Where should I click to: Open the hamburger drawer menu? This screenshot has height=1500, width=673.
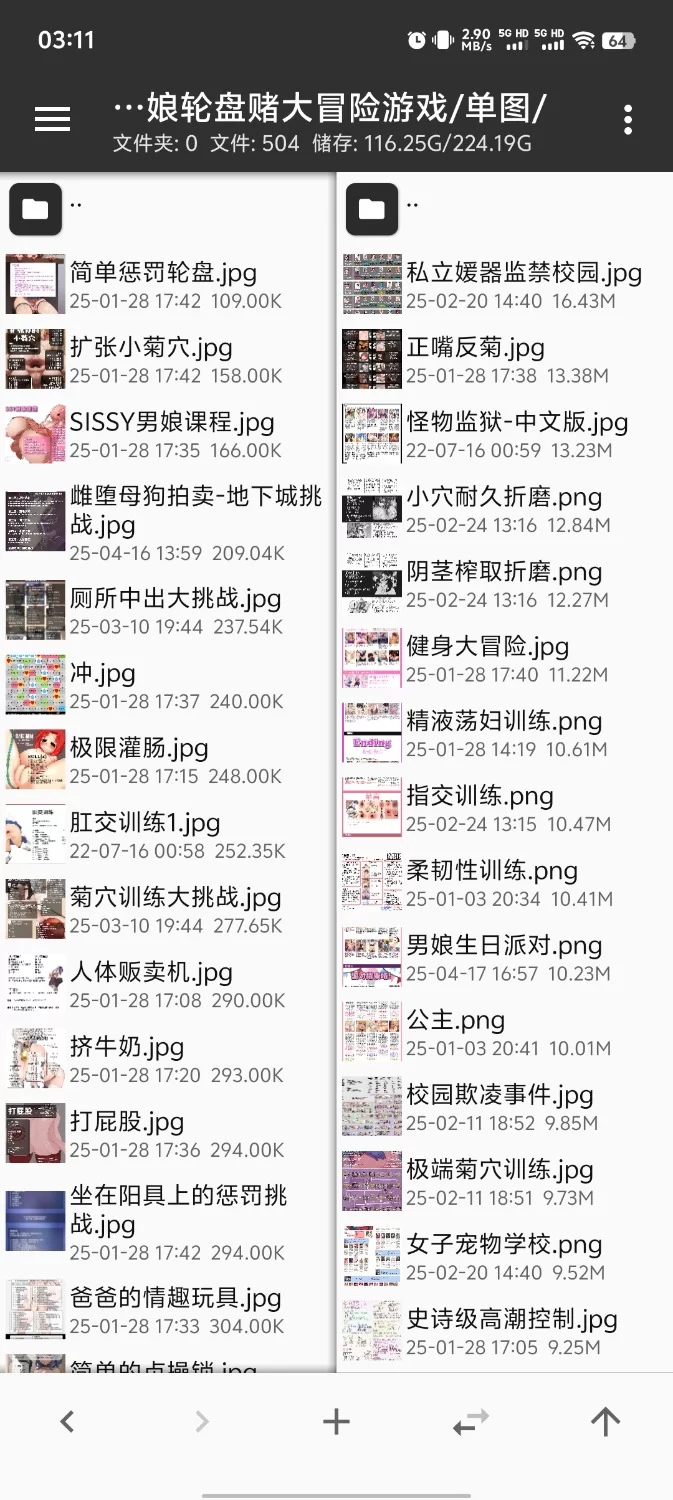[52, 120]
